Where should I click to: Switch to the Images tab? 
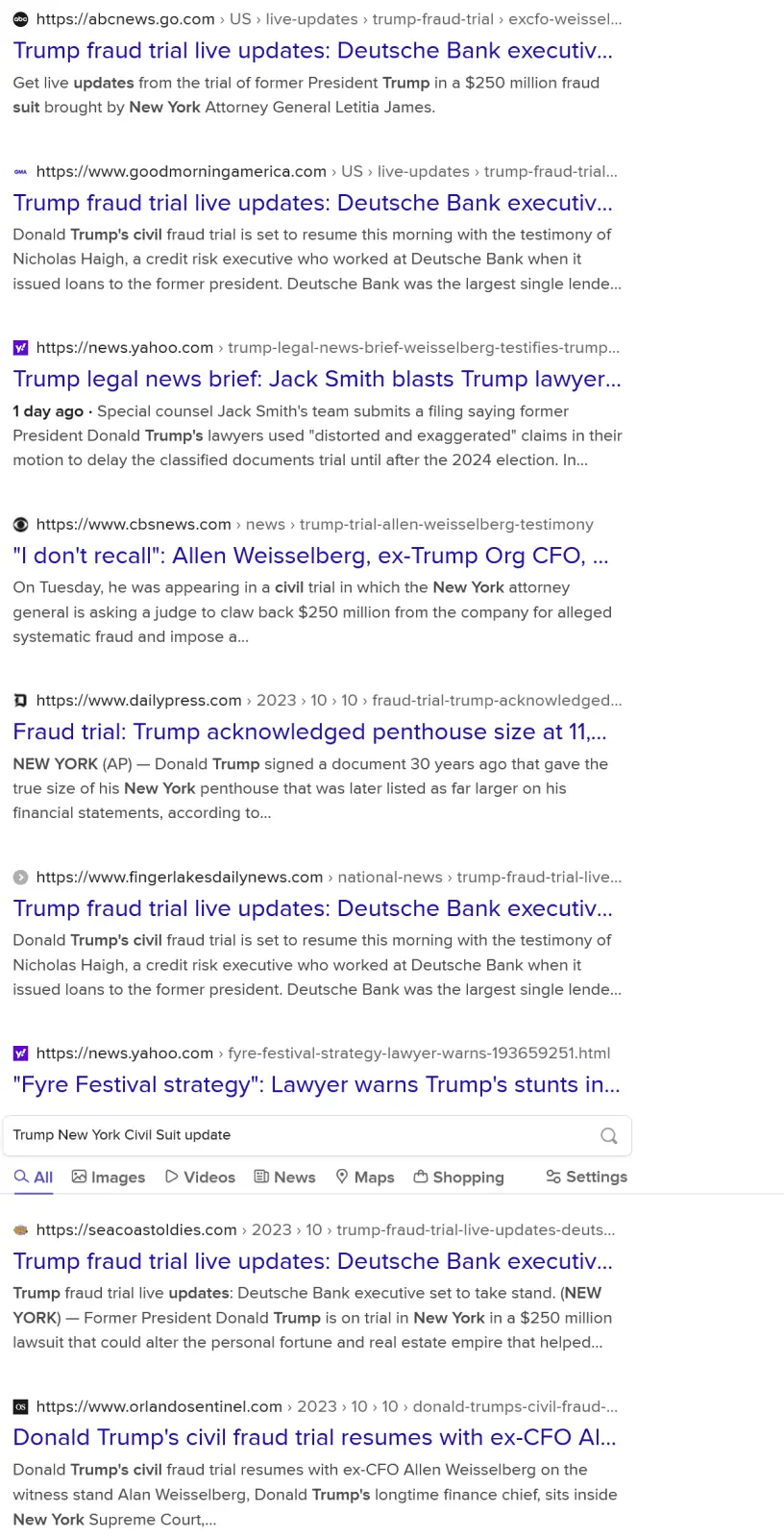coord(109,1177)
